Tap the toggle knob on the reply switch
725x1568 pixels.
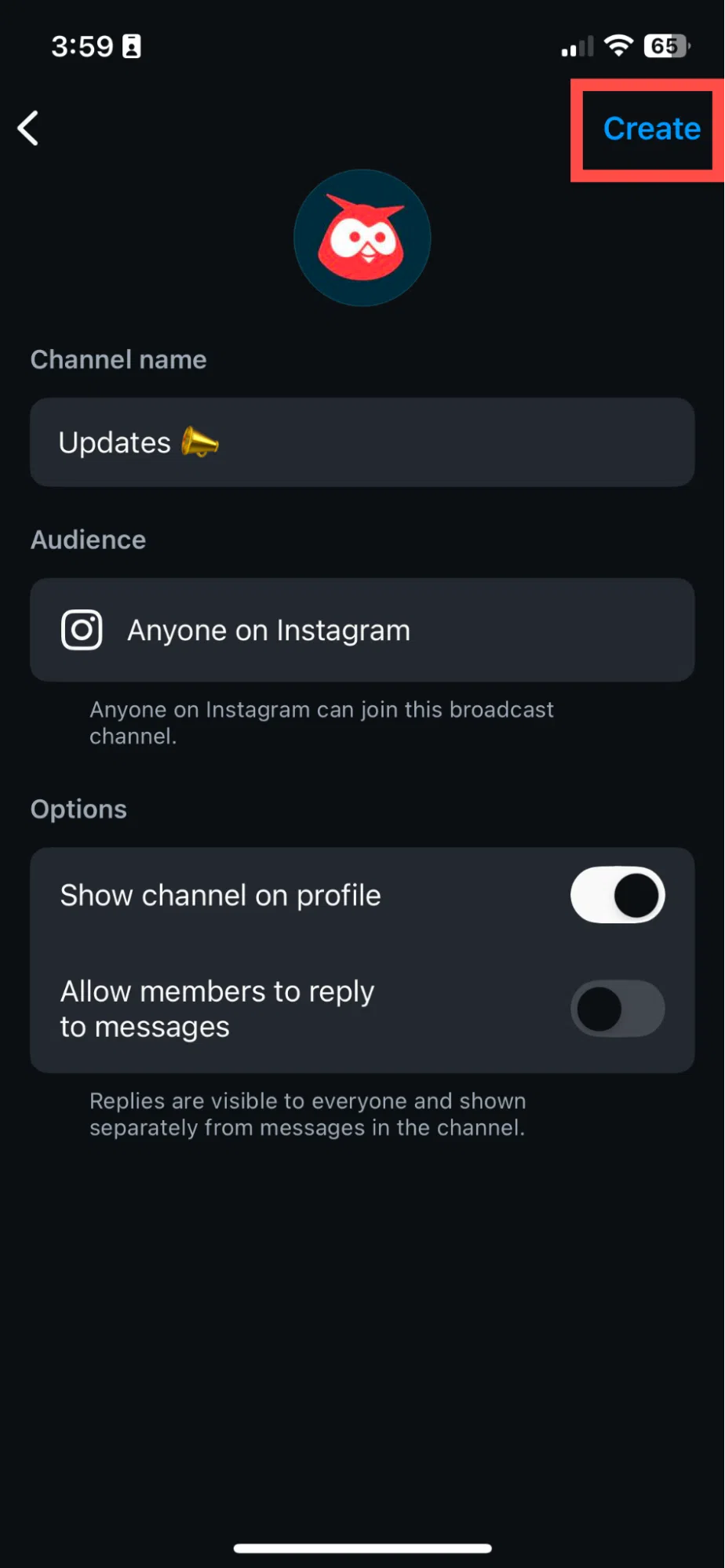point(598,1009)
